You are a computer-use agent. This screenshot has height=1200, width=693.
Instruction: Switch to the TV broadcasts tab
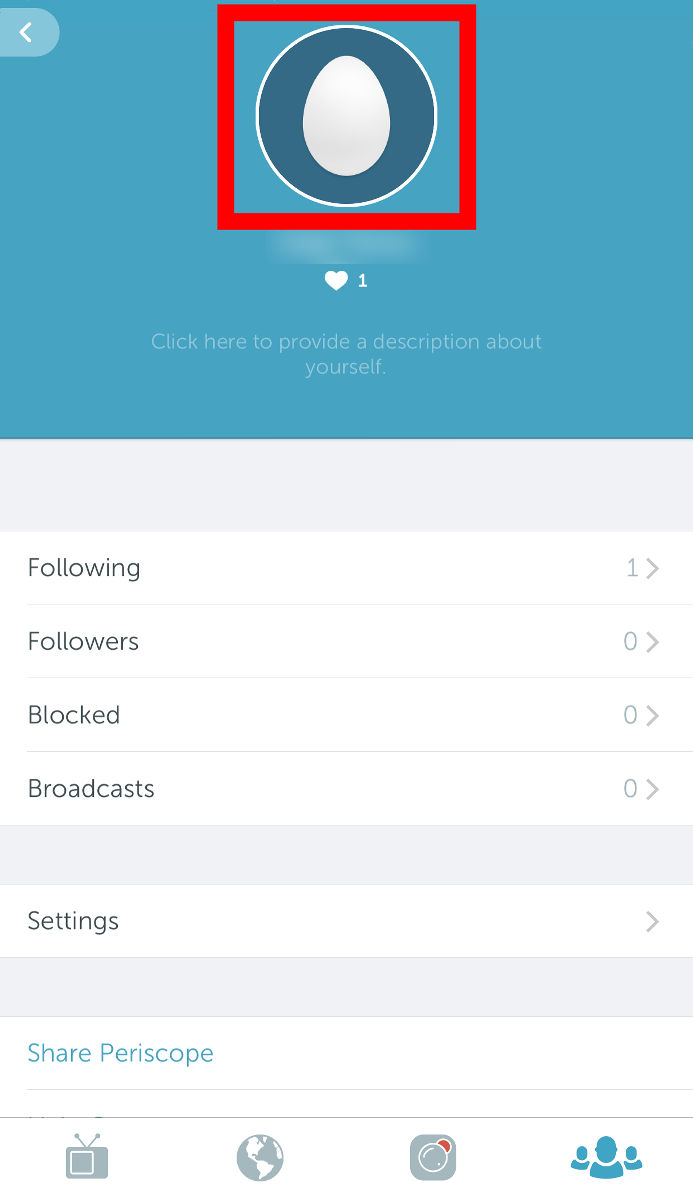point(87,1158)
